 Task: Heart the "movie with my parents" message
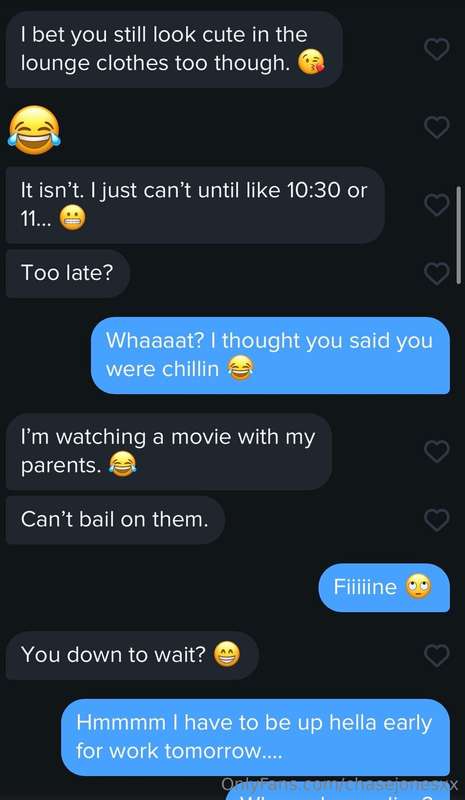[437, 452]
